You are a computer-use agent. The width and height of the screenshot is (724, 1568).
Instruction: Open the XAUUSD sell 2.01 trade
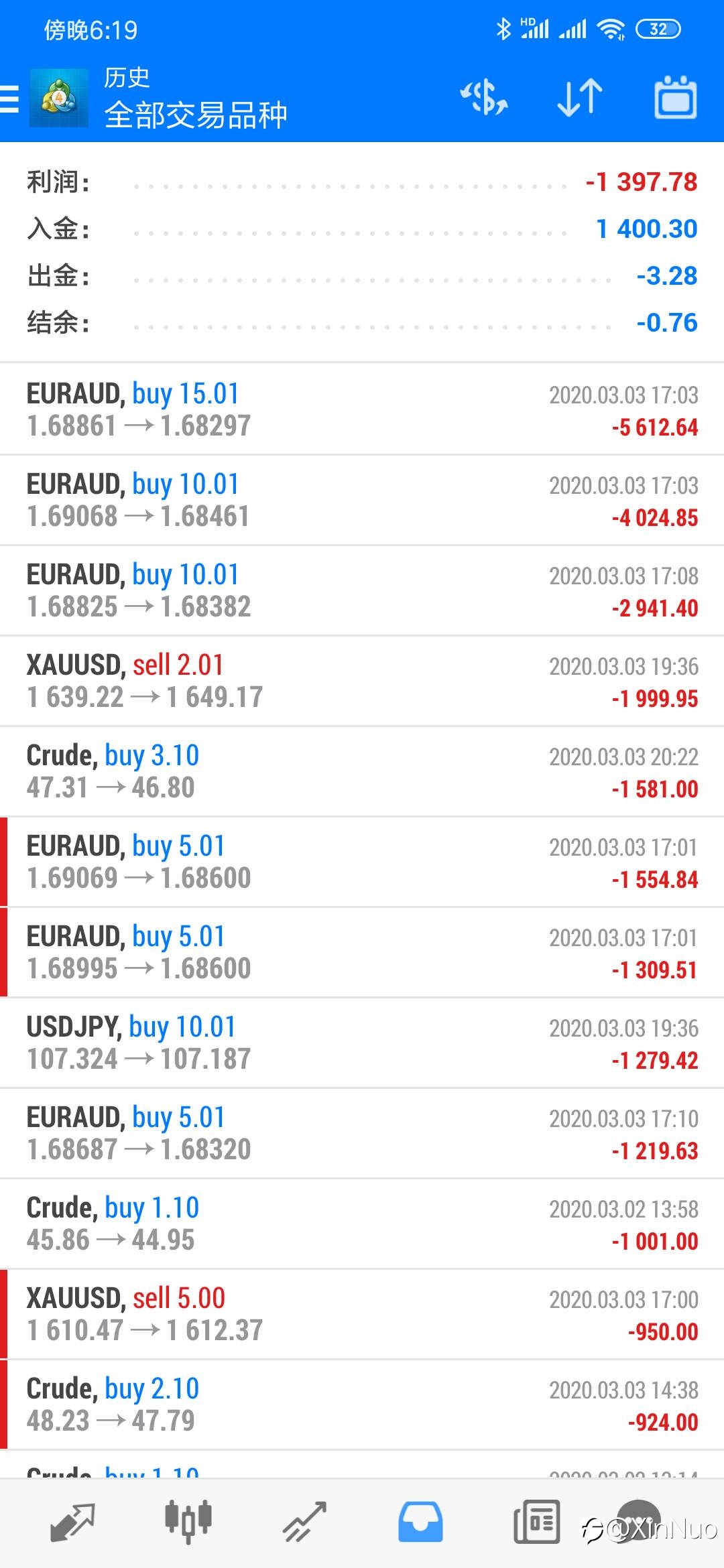[x=362, y=681]
